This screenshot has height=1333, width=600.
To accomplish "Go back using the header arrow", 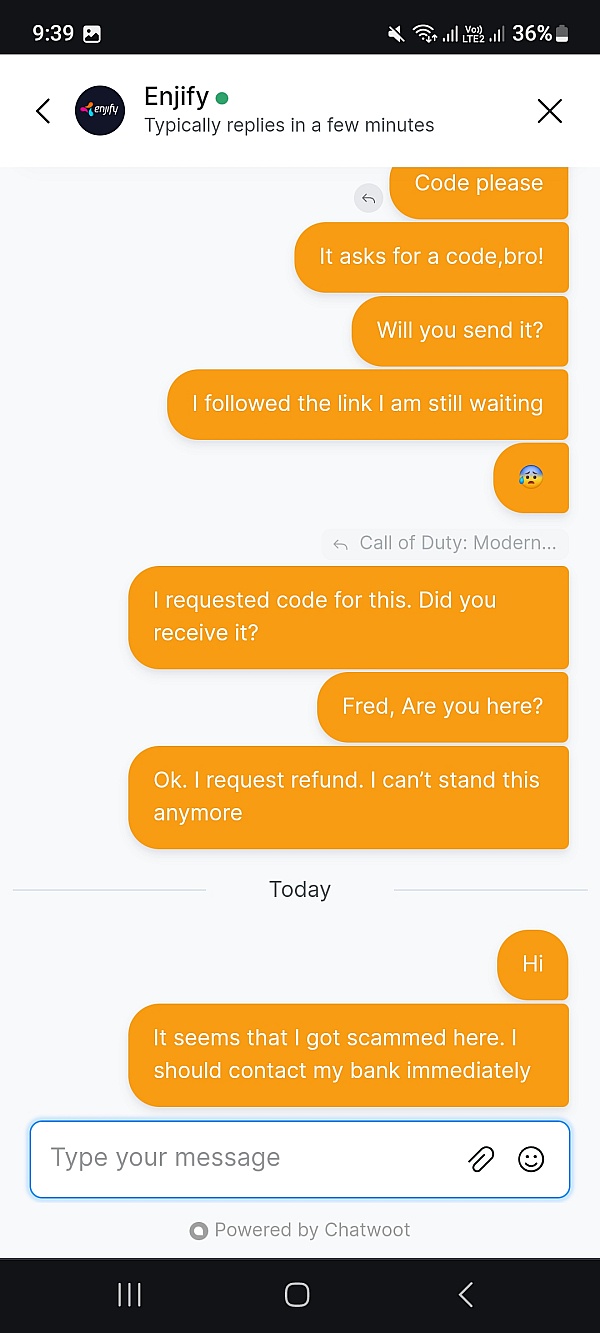I will coord(43,110).
